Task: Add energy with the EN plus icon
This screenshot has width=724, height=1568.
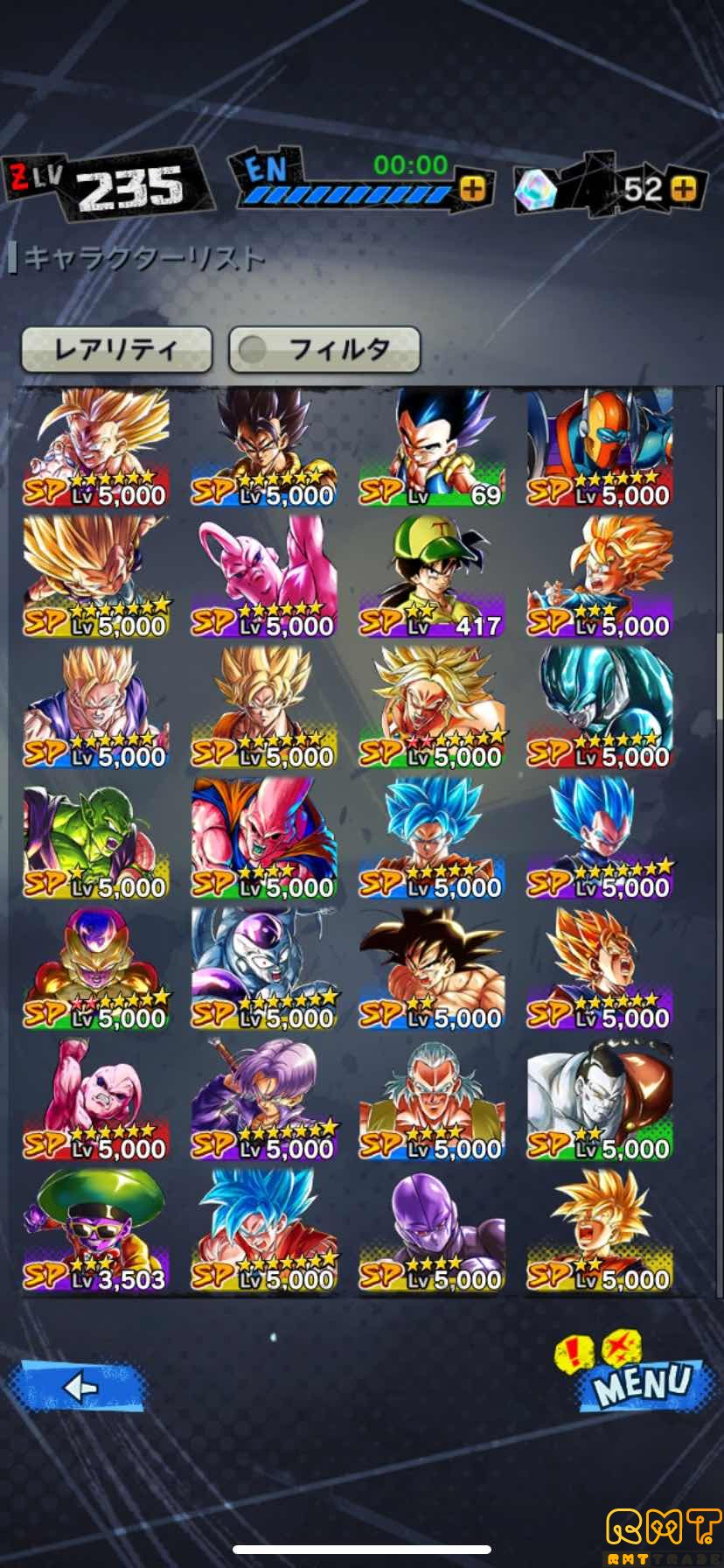Action: click(472, 188)
